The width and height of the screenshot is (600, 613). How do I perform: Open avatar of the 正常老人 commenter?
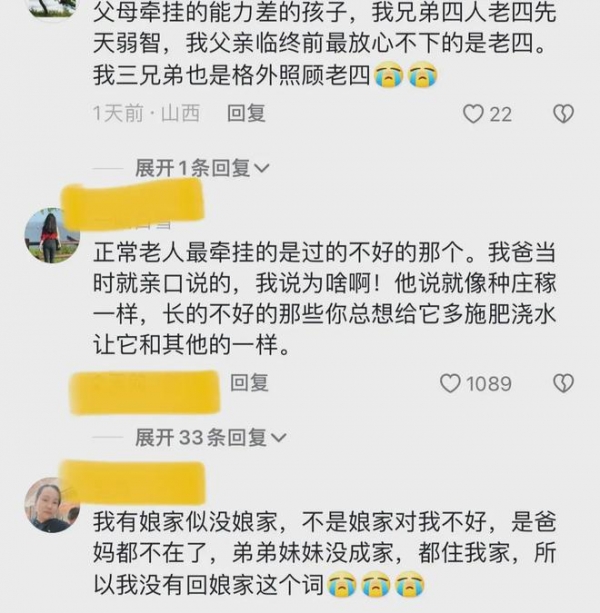tap(52, 236)
